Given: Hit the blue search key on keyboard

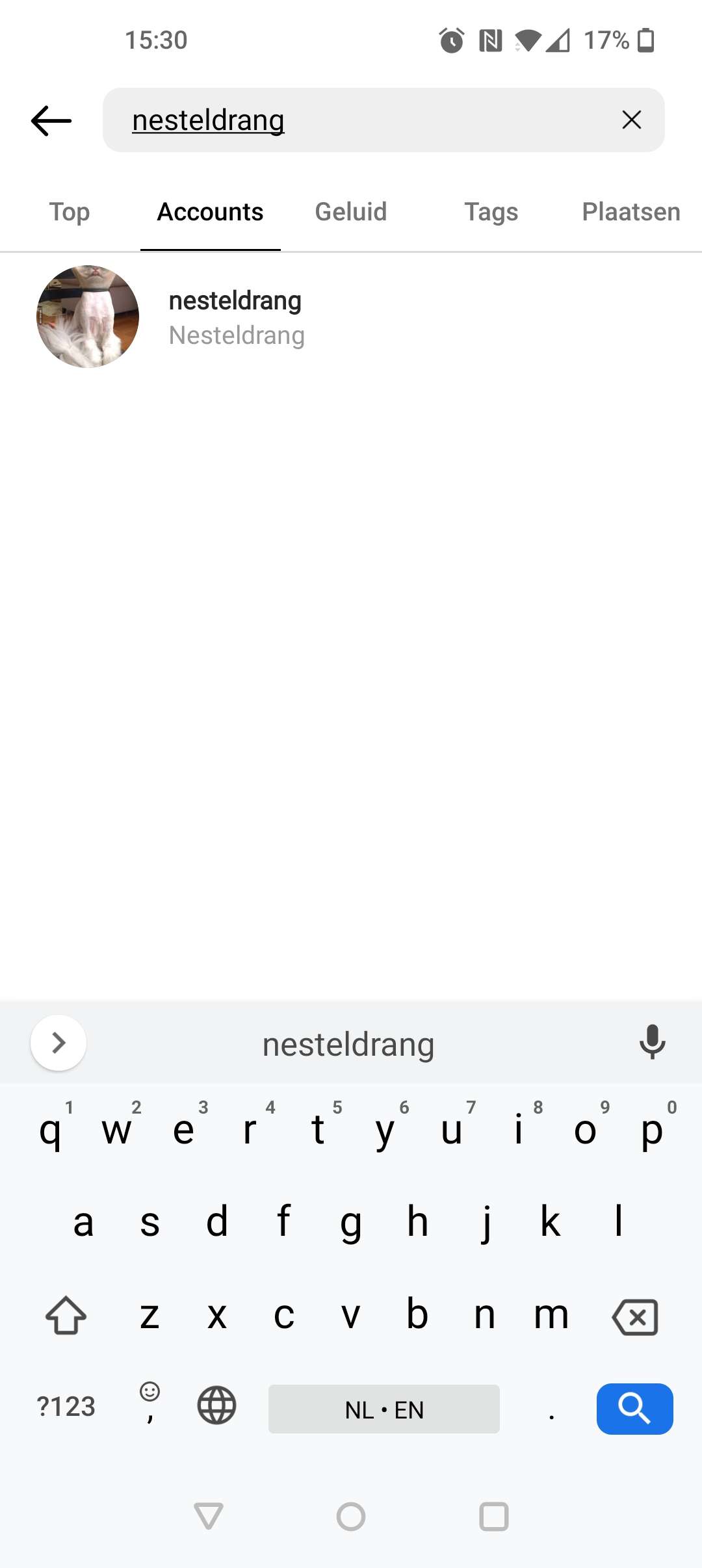Looking at the screenshot, I should tap(635, 1409).
